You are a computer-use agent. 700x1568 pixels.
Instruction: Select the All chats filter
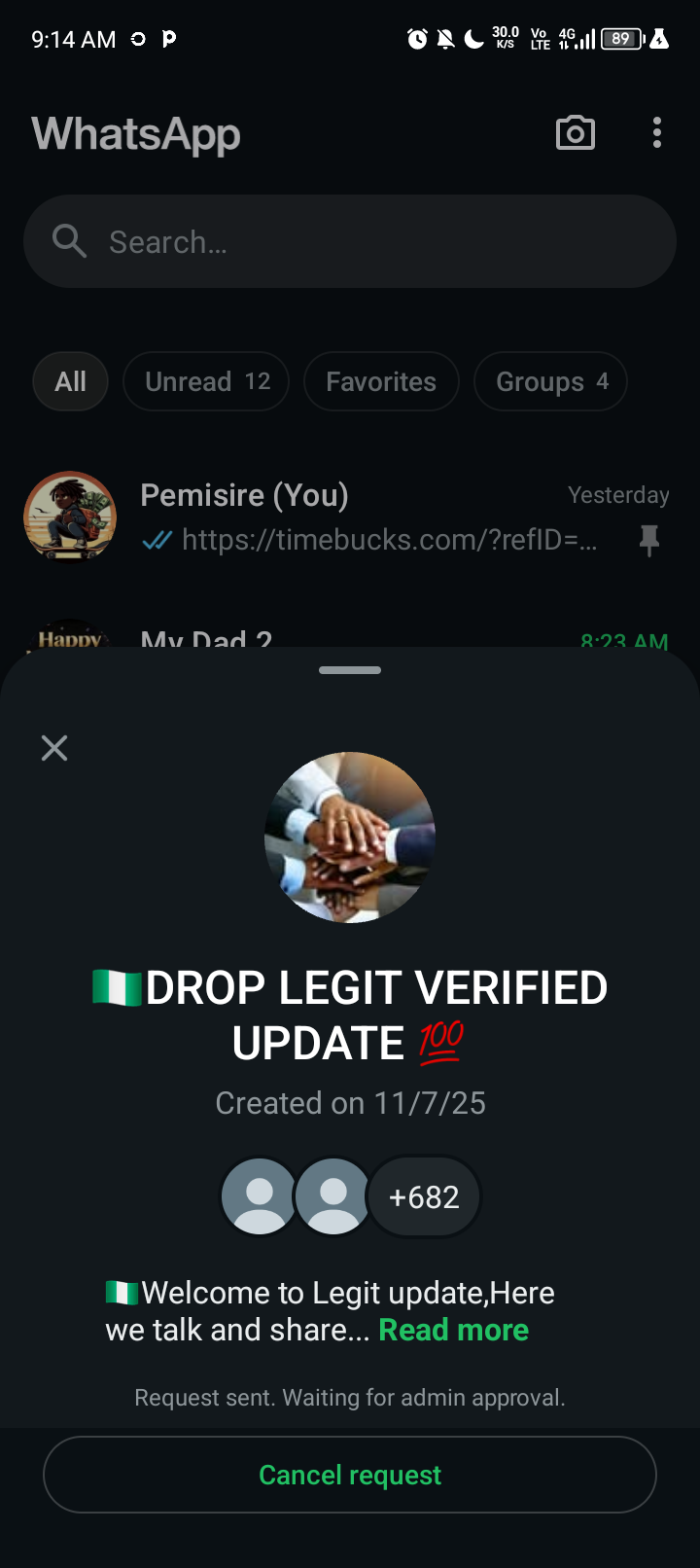pos(70,381)
